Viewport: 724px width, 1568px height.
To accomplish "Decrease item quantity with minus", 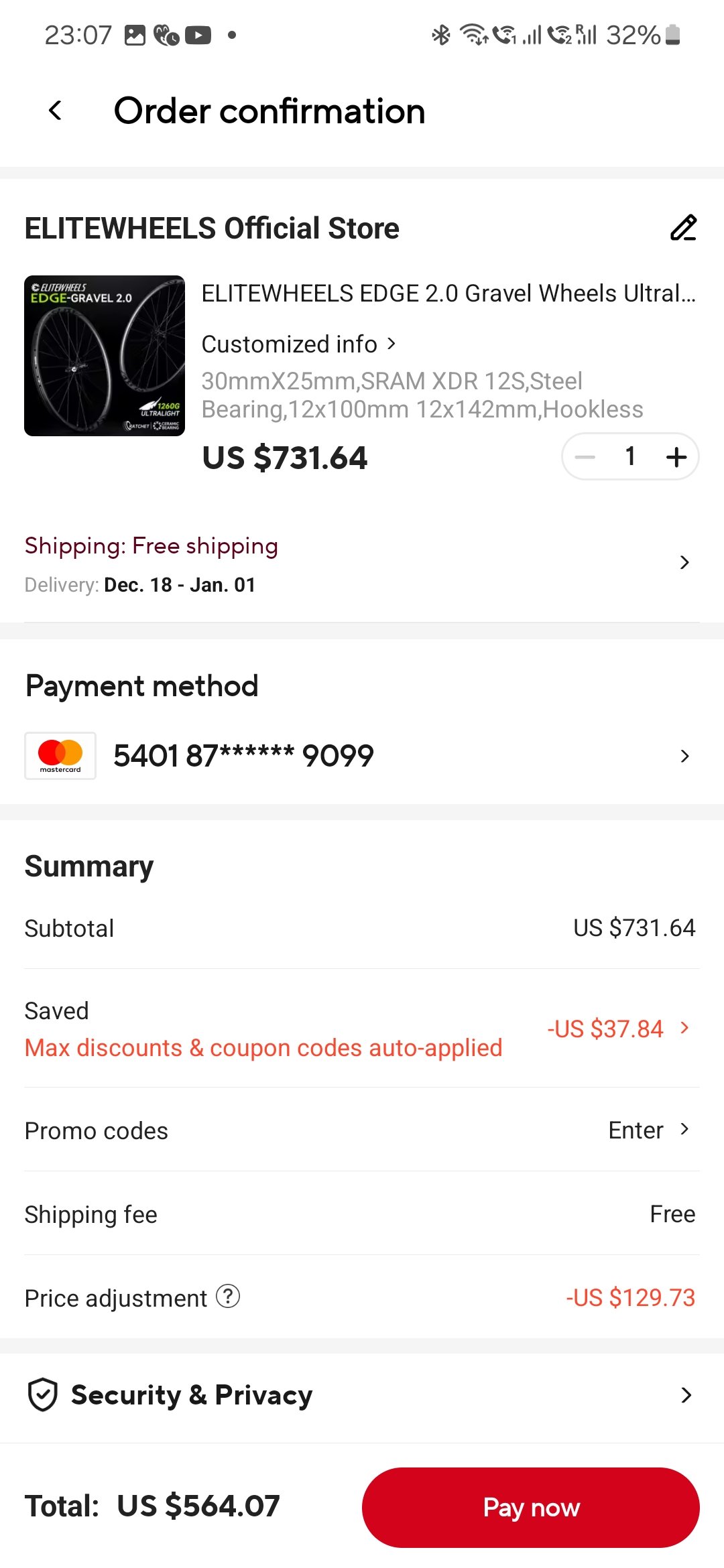I will [585, 457].
